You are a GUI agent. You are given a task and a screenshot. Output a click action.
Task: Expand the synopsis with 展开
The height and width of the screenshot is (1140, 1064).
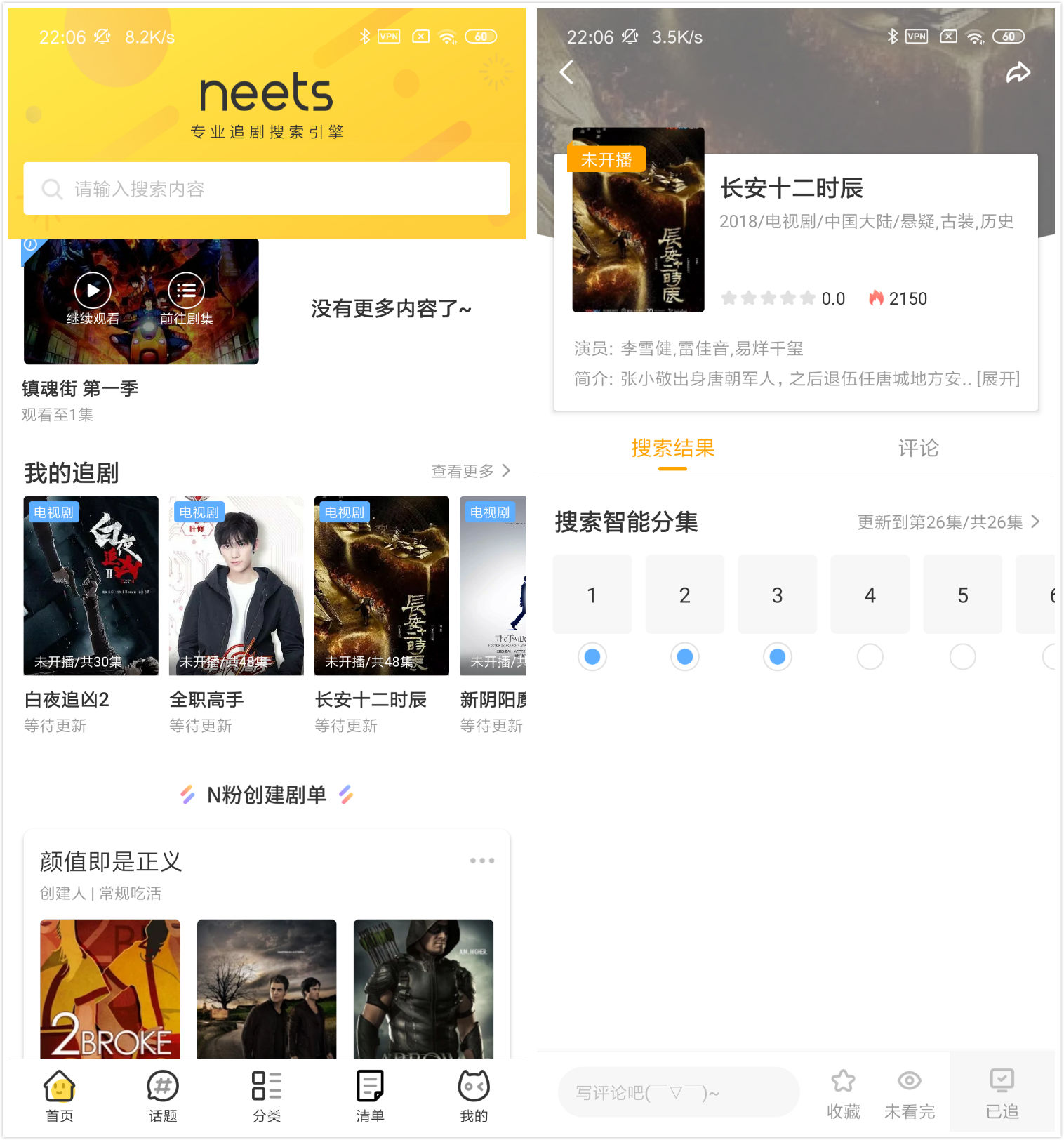tap(997, 380)
